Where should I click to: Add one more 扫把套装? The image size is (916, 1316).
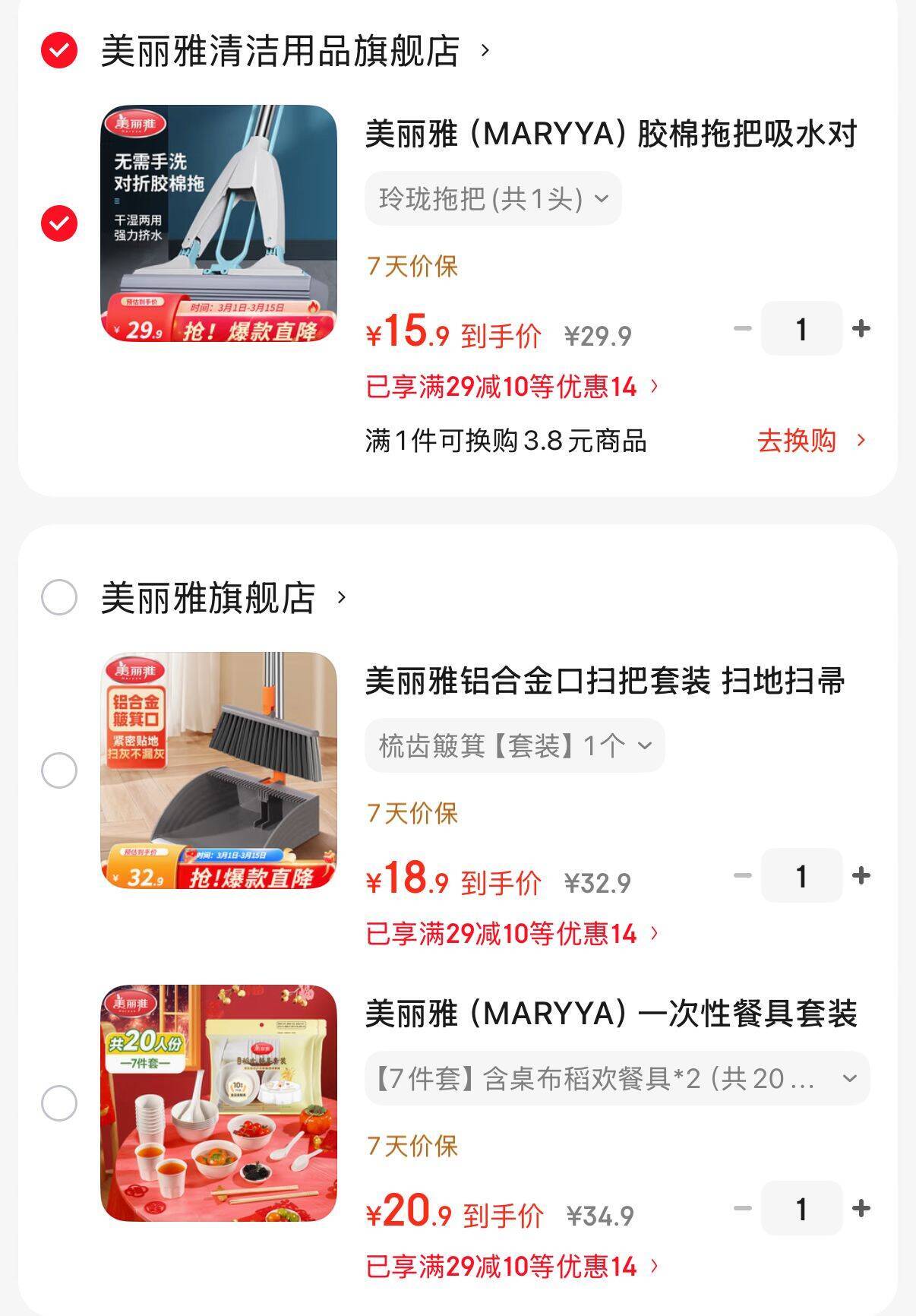coord(861,875)
